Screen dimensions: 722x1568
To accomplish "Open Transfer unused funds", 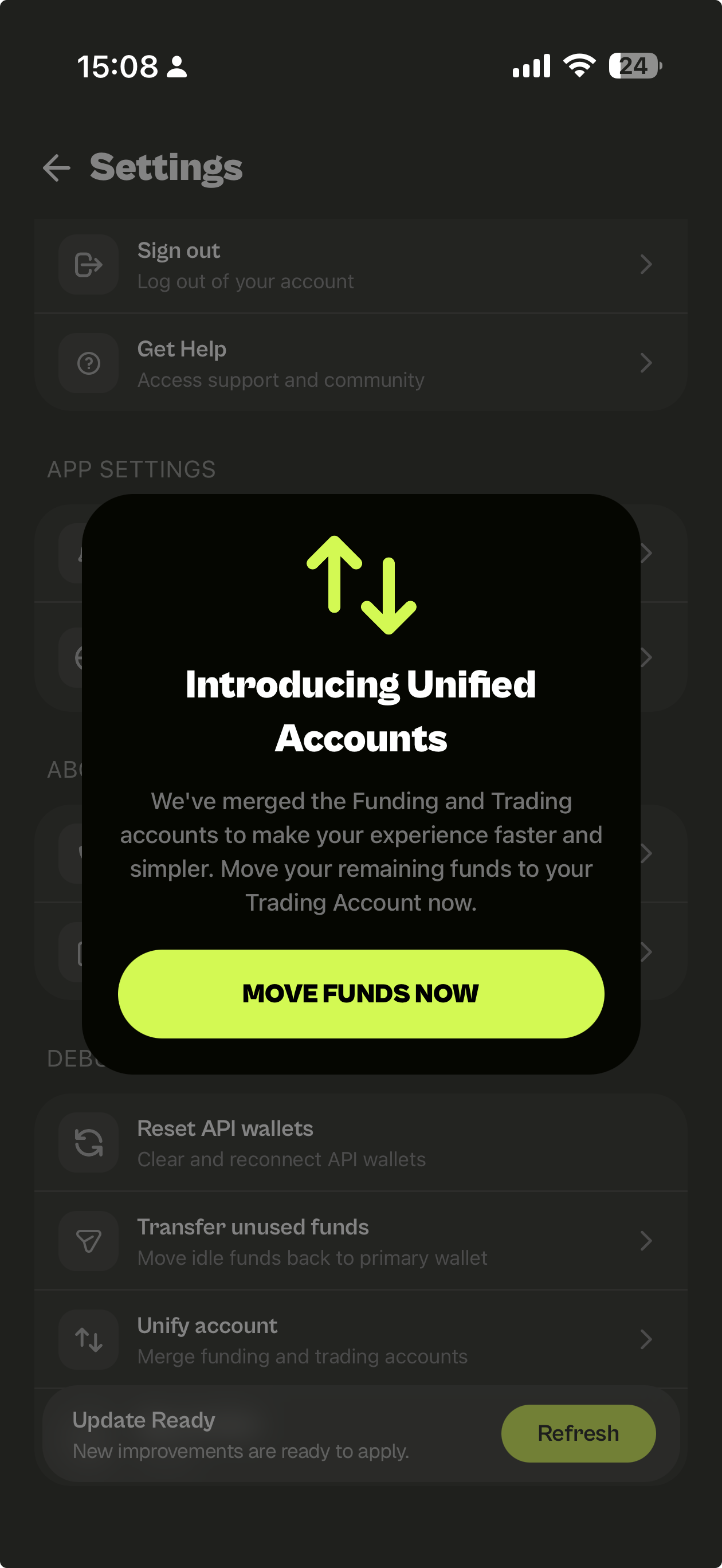I will click(360, 1241).
